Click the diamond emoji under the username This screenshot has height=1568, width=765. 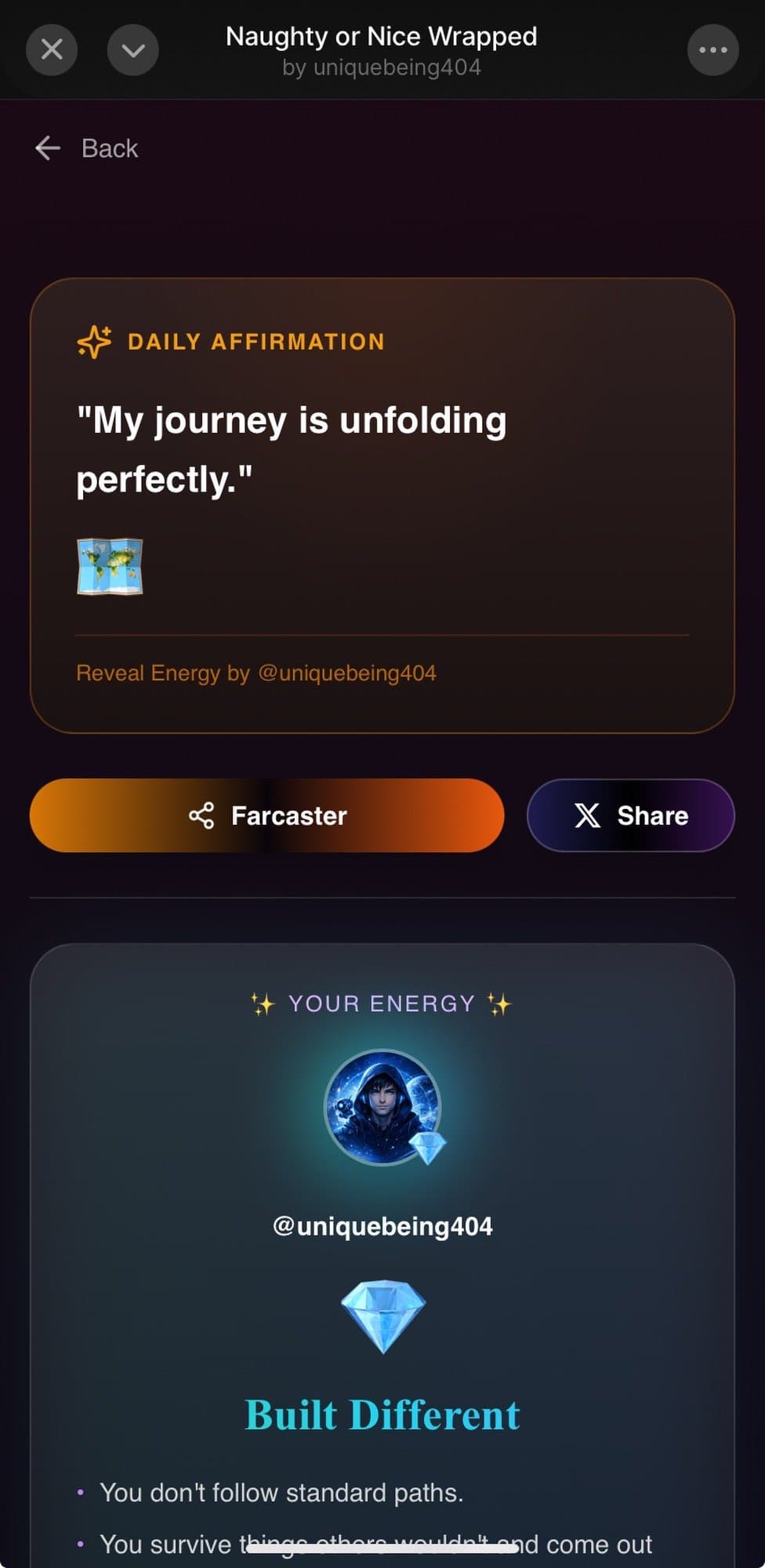tap(382, 1316)
